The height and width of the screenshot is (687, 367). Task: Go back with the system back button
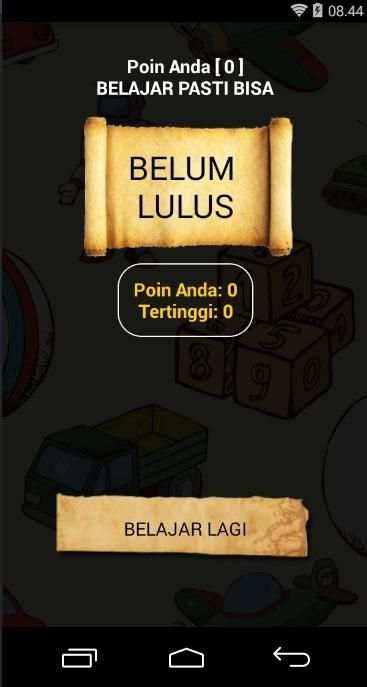291,657
